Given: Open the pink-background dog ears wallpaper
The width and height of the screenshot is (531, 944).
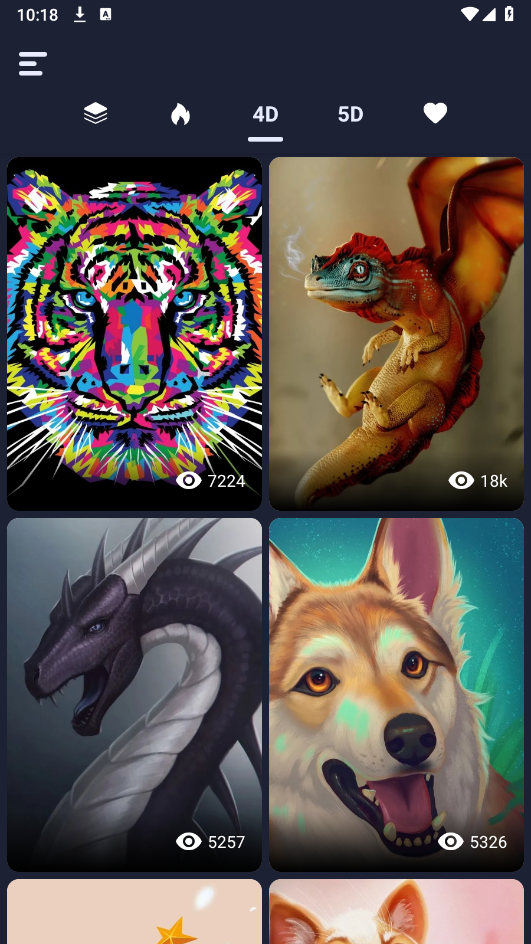Looking at the screenshot, I should (397, 911).
